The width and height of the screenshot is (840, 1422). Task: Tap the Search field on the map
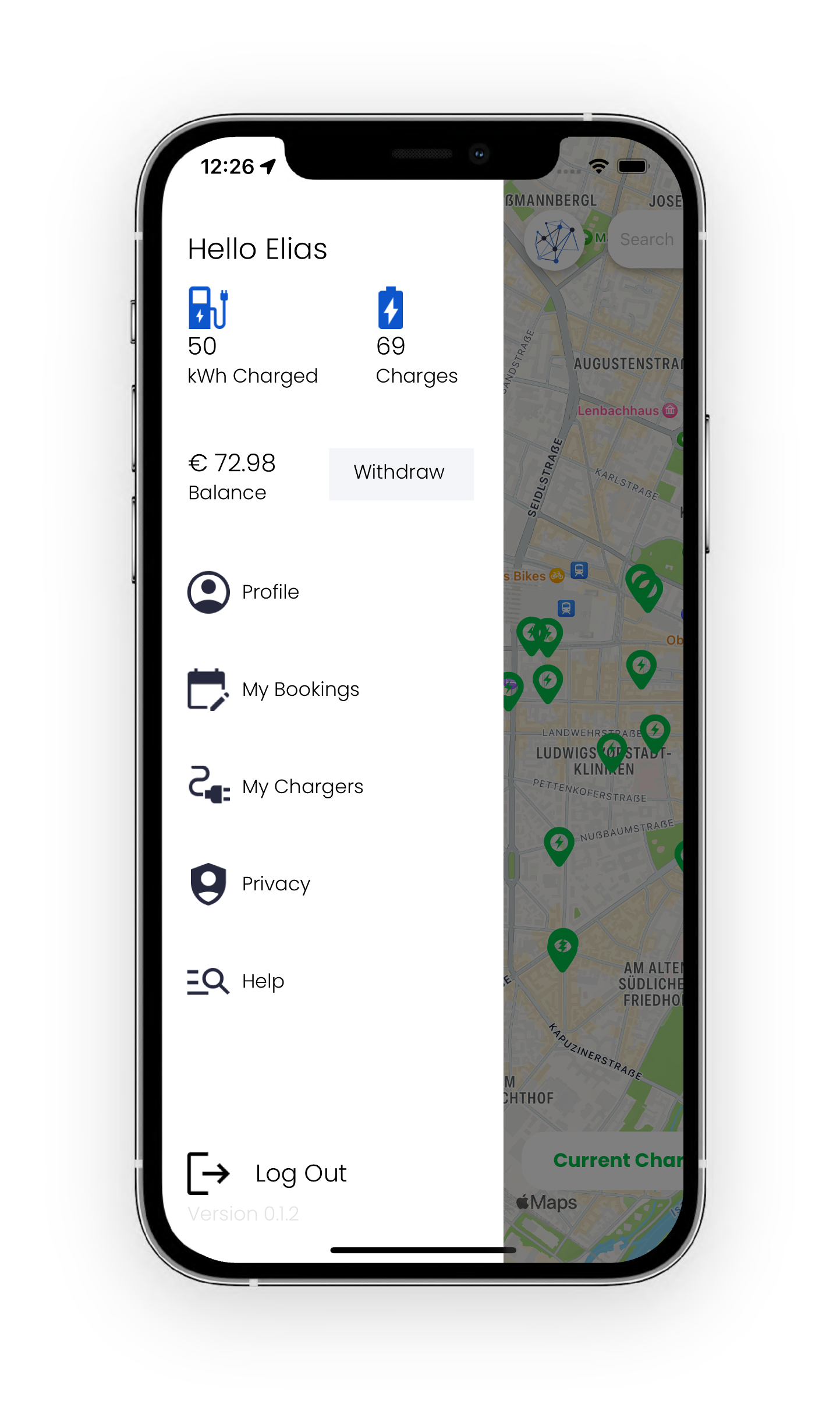point(646,239)
